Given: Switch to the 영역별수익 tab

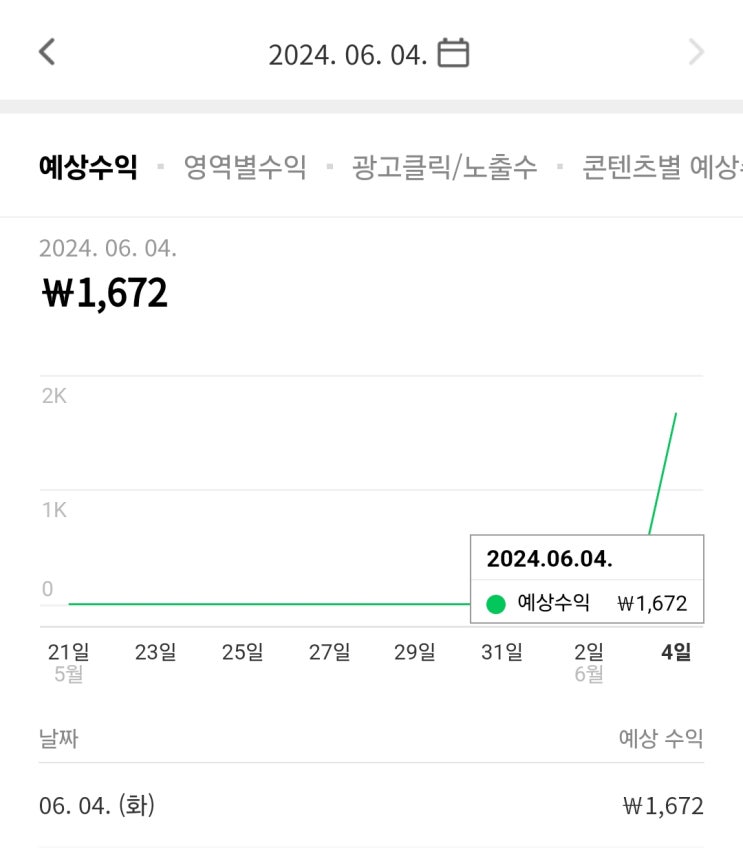Looking at the screenshot, I should pyautogui.click(x=245, y=167).
